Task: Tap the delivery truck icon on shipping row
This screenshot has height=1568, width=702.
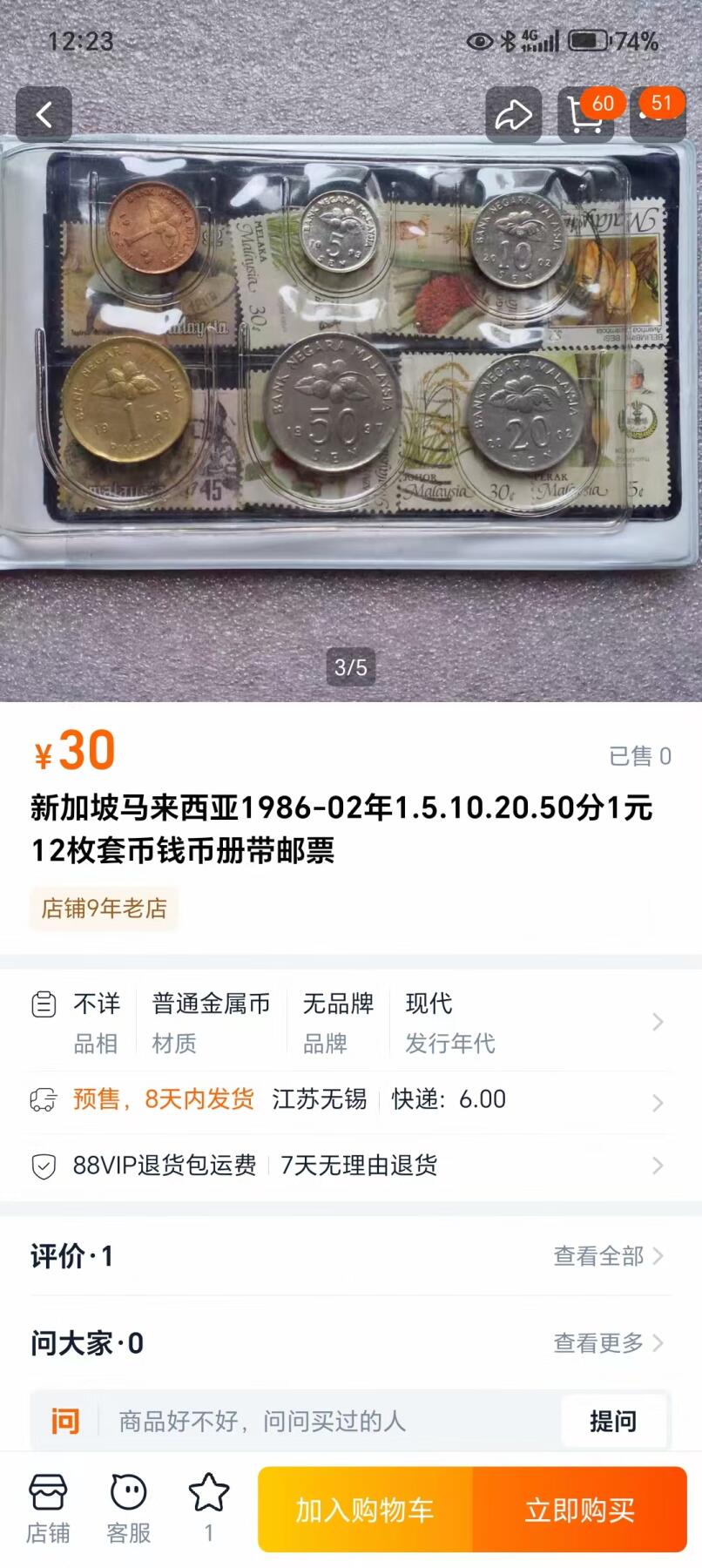Action: point(42,1100)
